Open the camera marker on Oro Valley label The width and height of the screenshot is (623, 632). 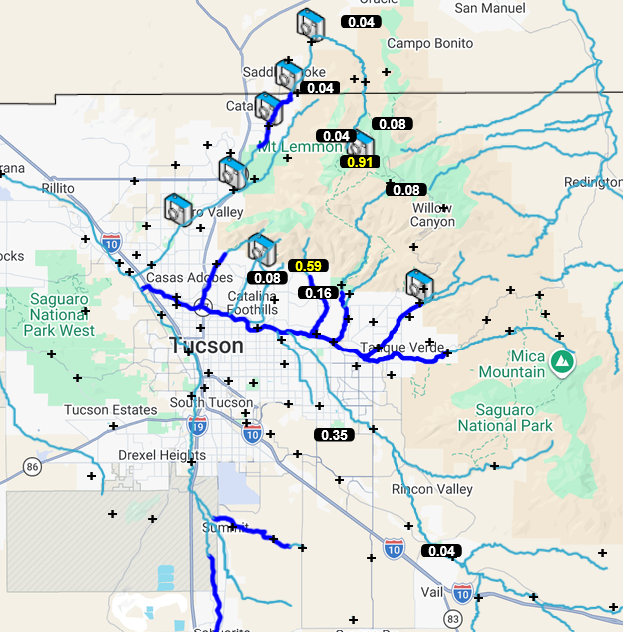point(178,210)
